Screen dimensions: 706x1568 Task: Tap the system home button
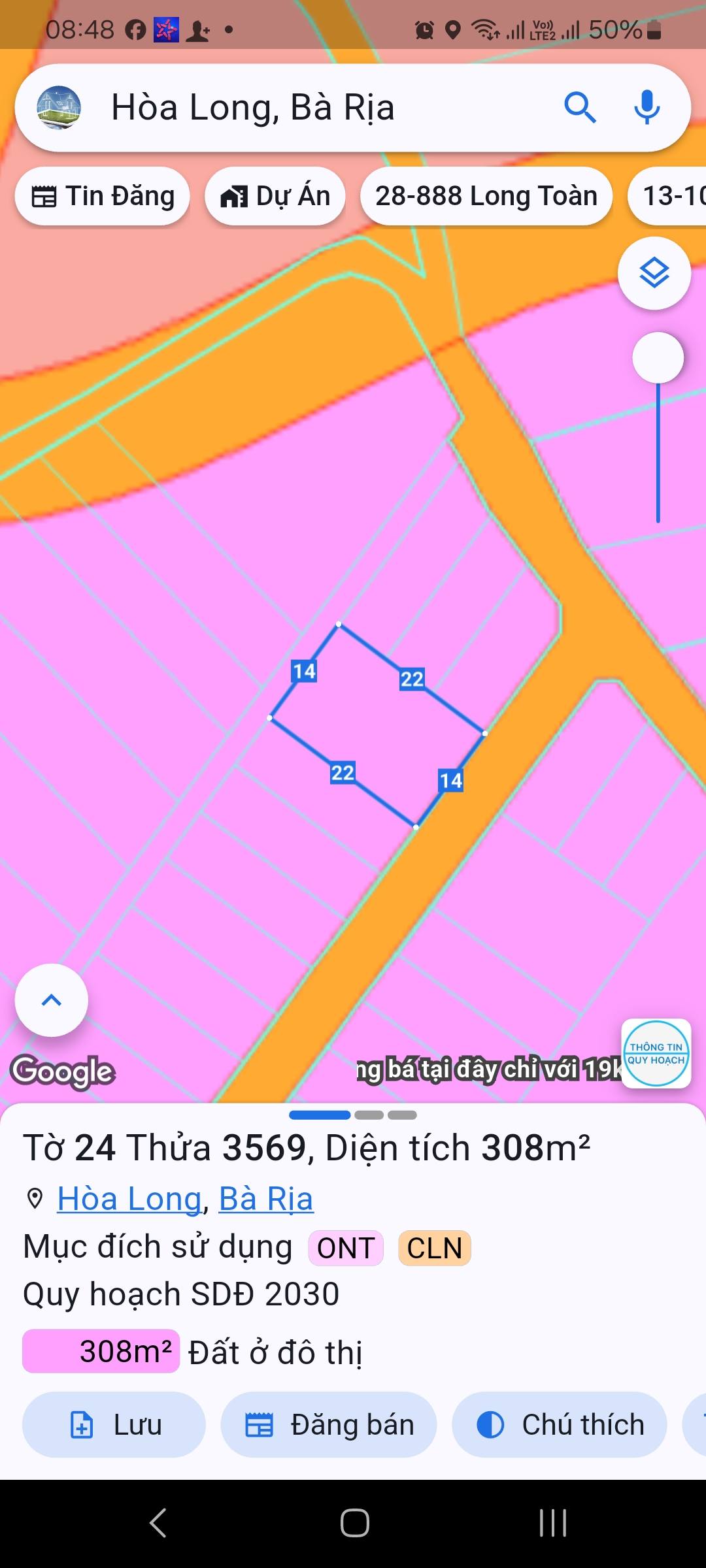(354, 1523)
